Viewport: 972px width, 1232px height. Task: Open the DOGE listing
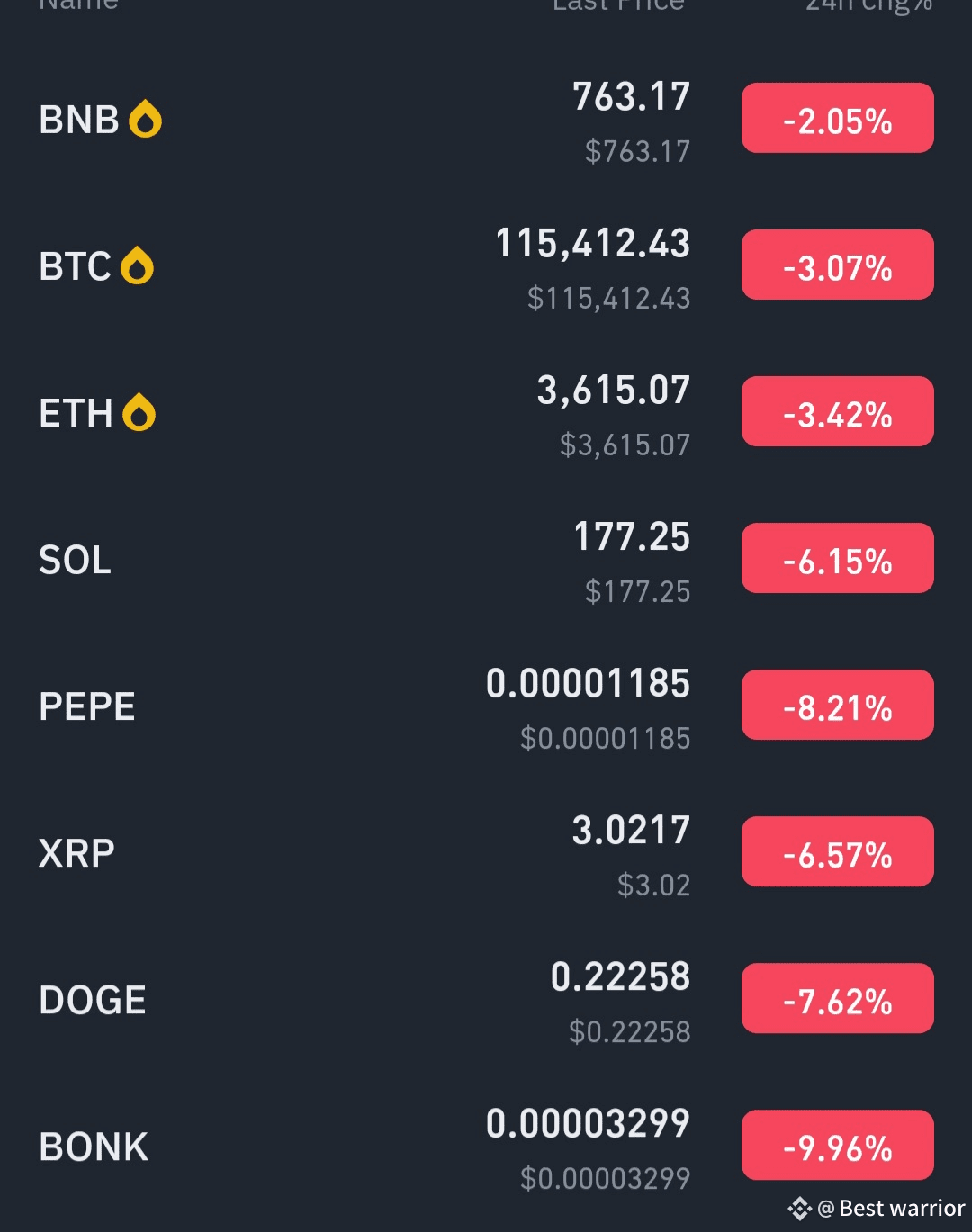click(x=93, y=1000)
